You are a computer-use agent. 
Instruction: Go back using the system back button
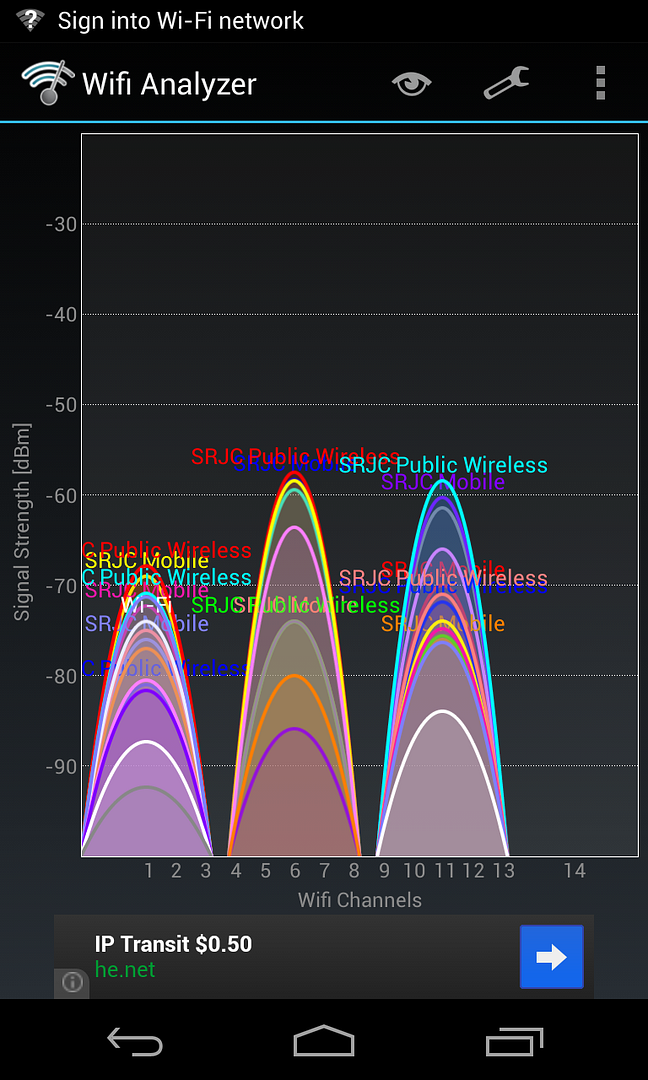[135, 1041]
